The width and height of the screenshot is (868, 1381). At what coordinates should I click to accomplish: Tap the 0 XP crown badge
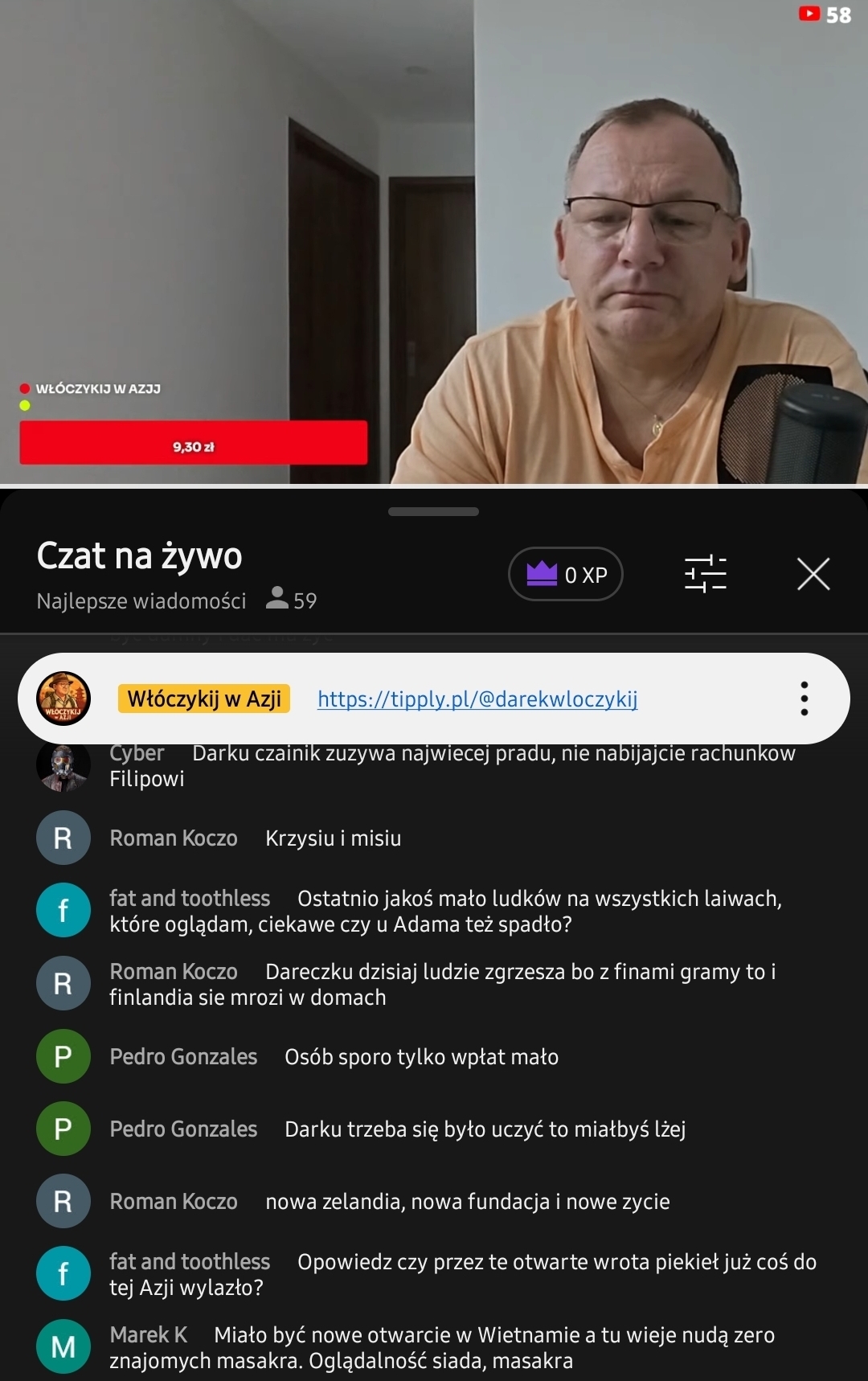coord(566,575)
